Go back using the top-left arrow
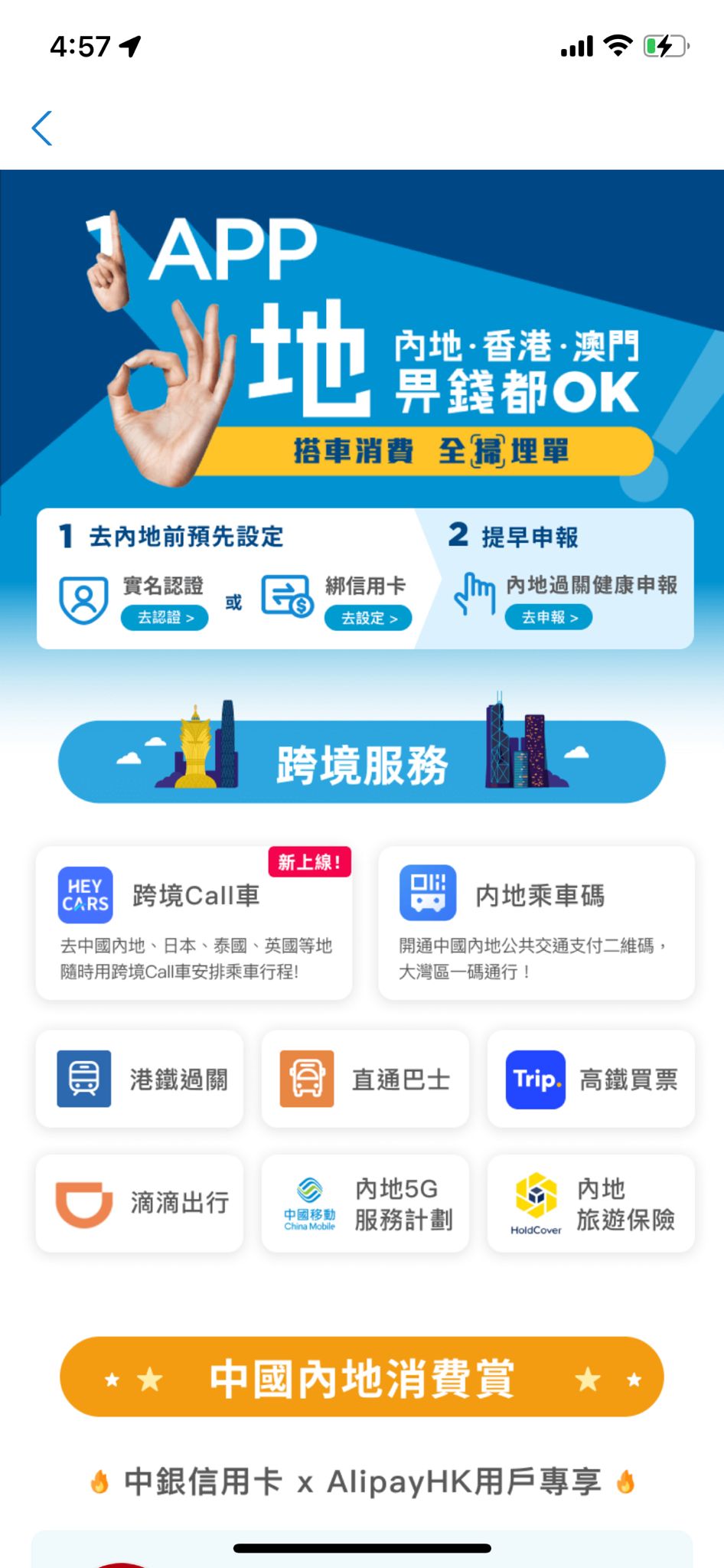Image resolution: width=724 pixels, height=1568 pixels. coord(42,128)
